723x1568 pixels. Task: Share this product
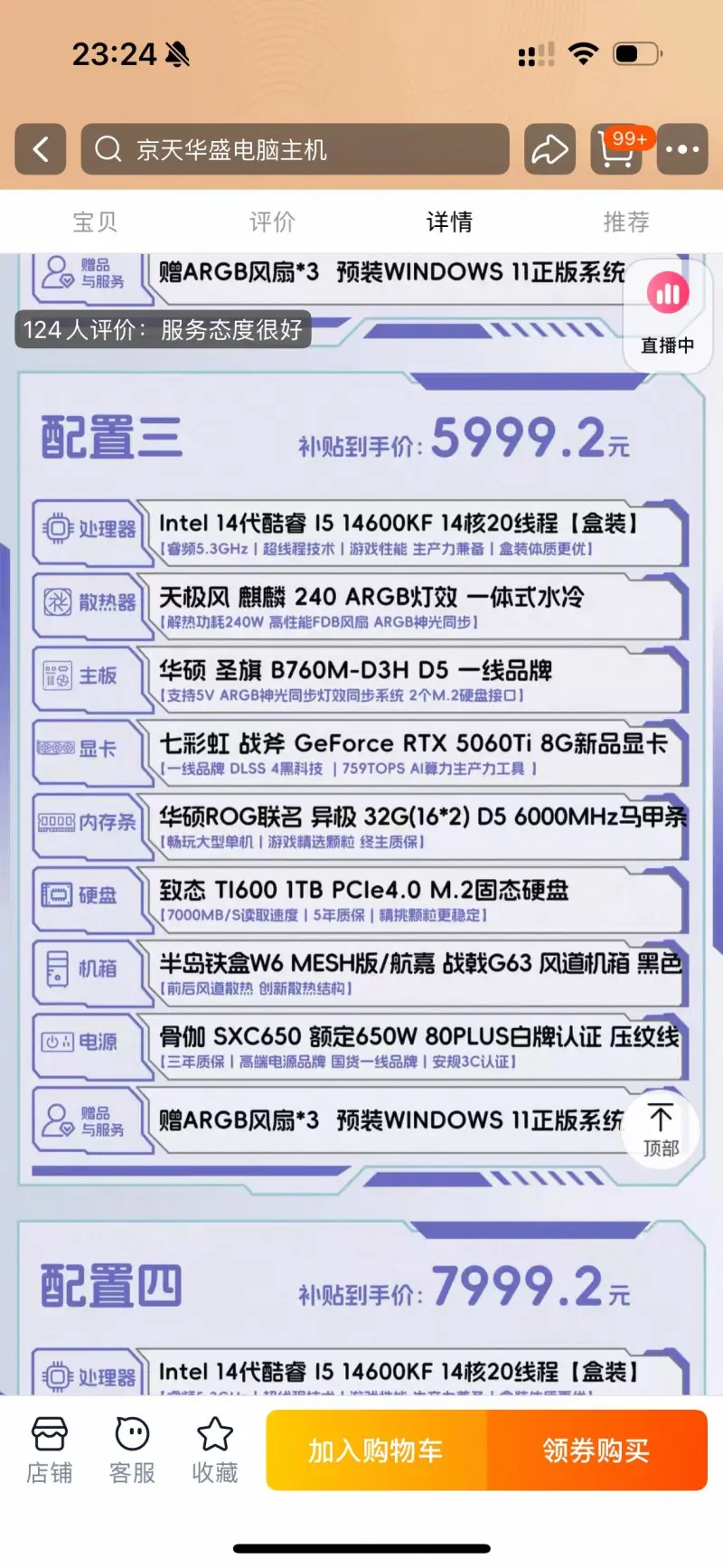coord(549,149)
